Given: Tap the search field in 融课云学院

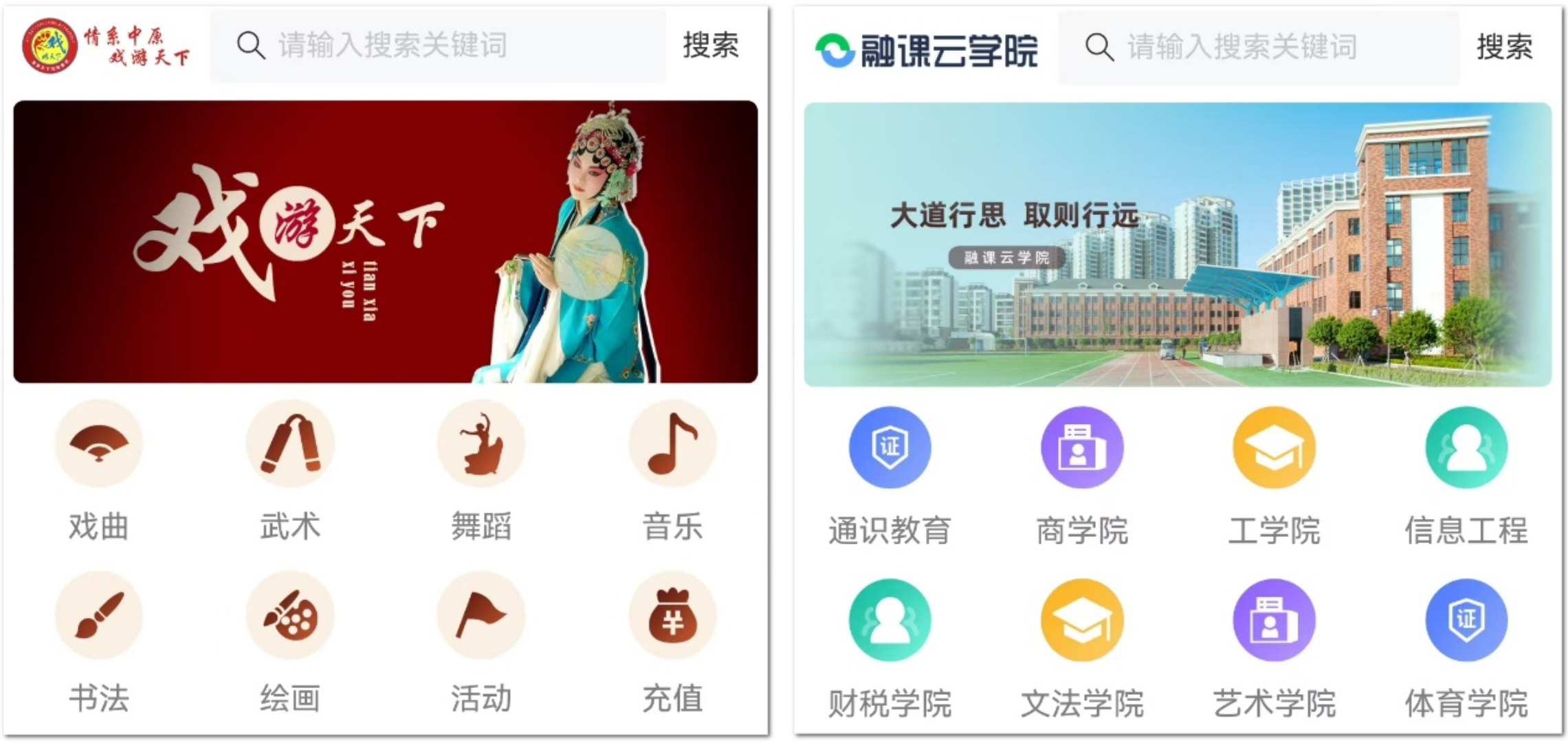Looking at the screenshot, I should tap(1258, 47).
